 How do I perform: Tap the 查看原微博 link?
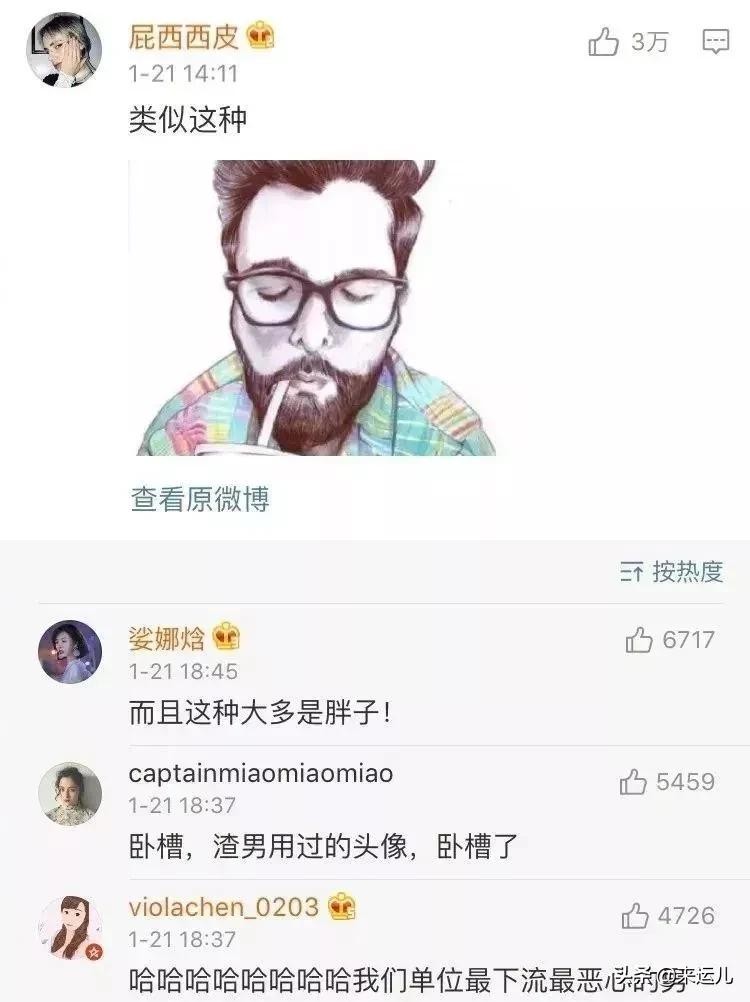(200, 499)
